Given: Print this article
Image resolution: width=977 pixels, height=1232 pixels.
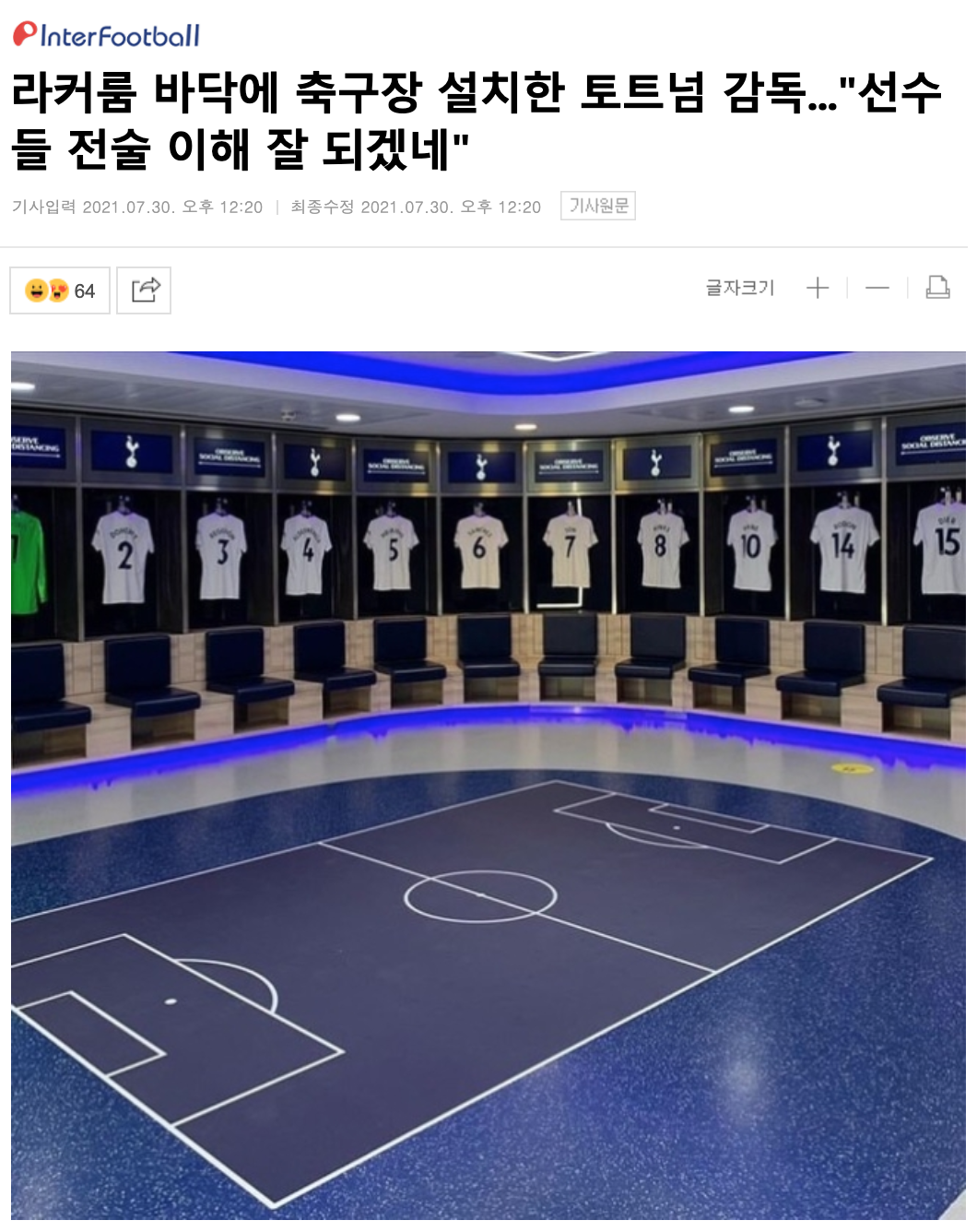Looking at the screenshot, I should 937,289.
